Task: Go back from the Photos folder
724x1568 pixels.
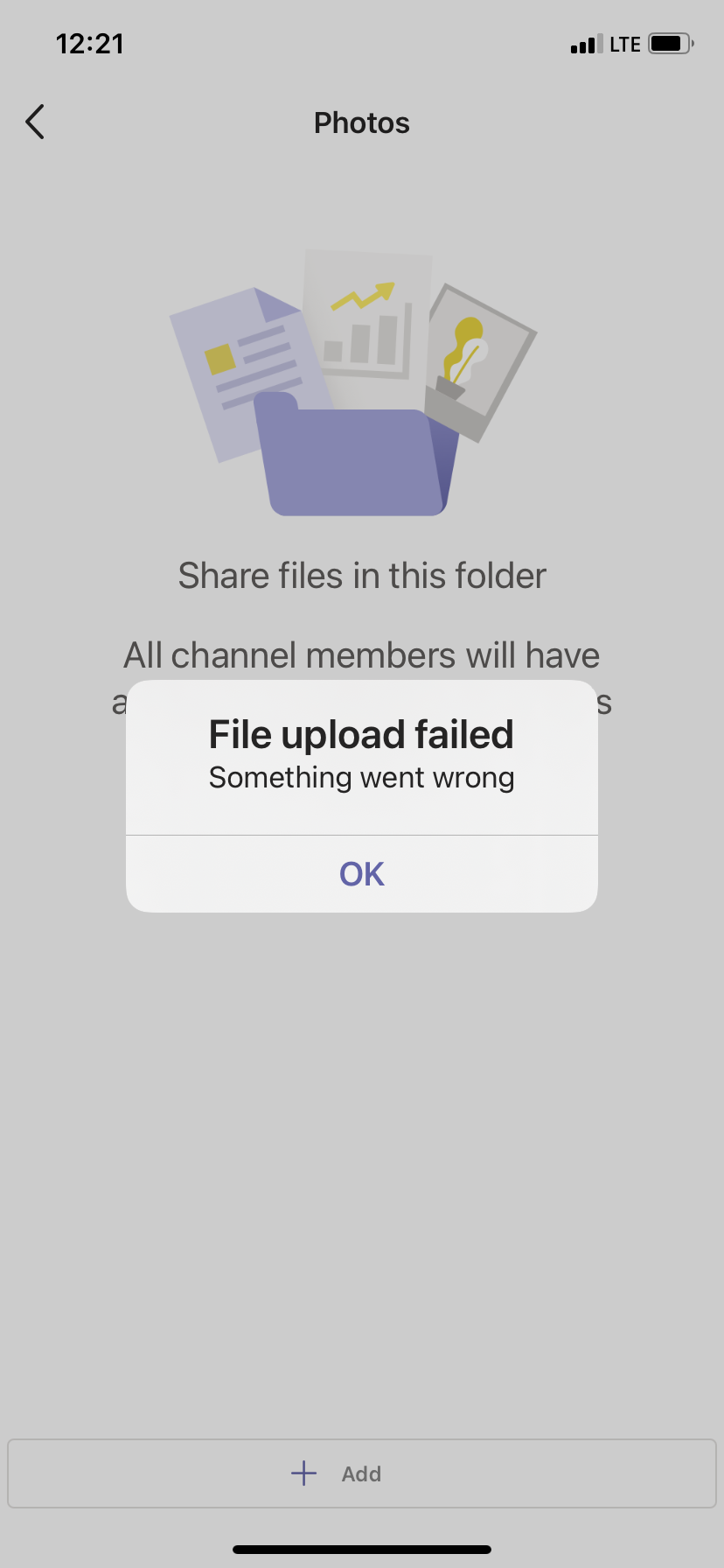Action: tap(35, 122)
